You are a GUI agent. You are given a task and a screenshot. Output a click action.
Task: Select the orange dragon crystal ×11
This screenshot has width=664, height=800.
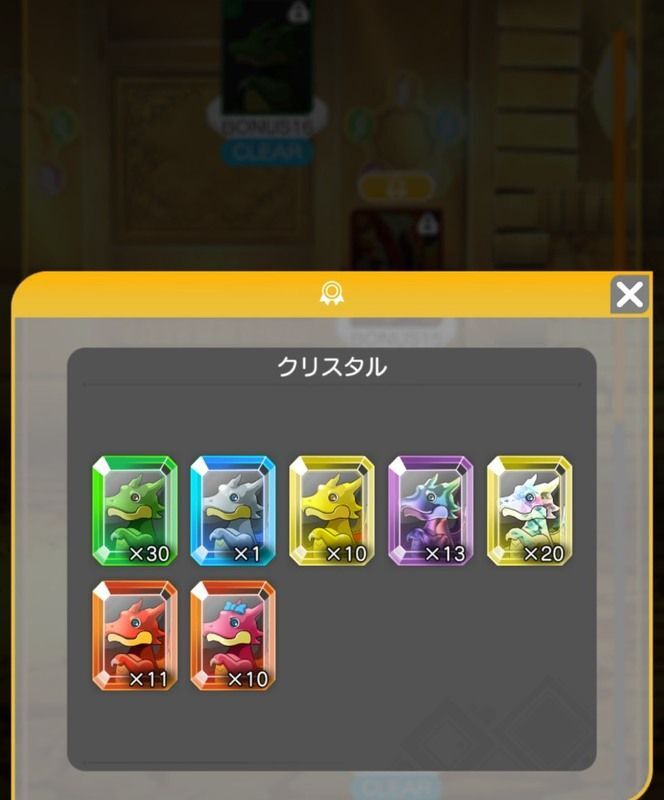point(134,635)
